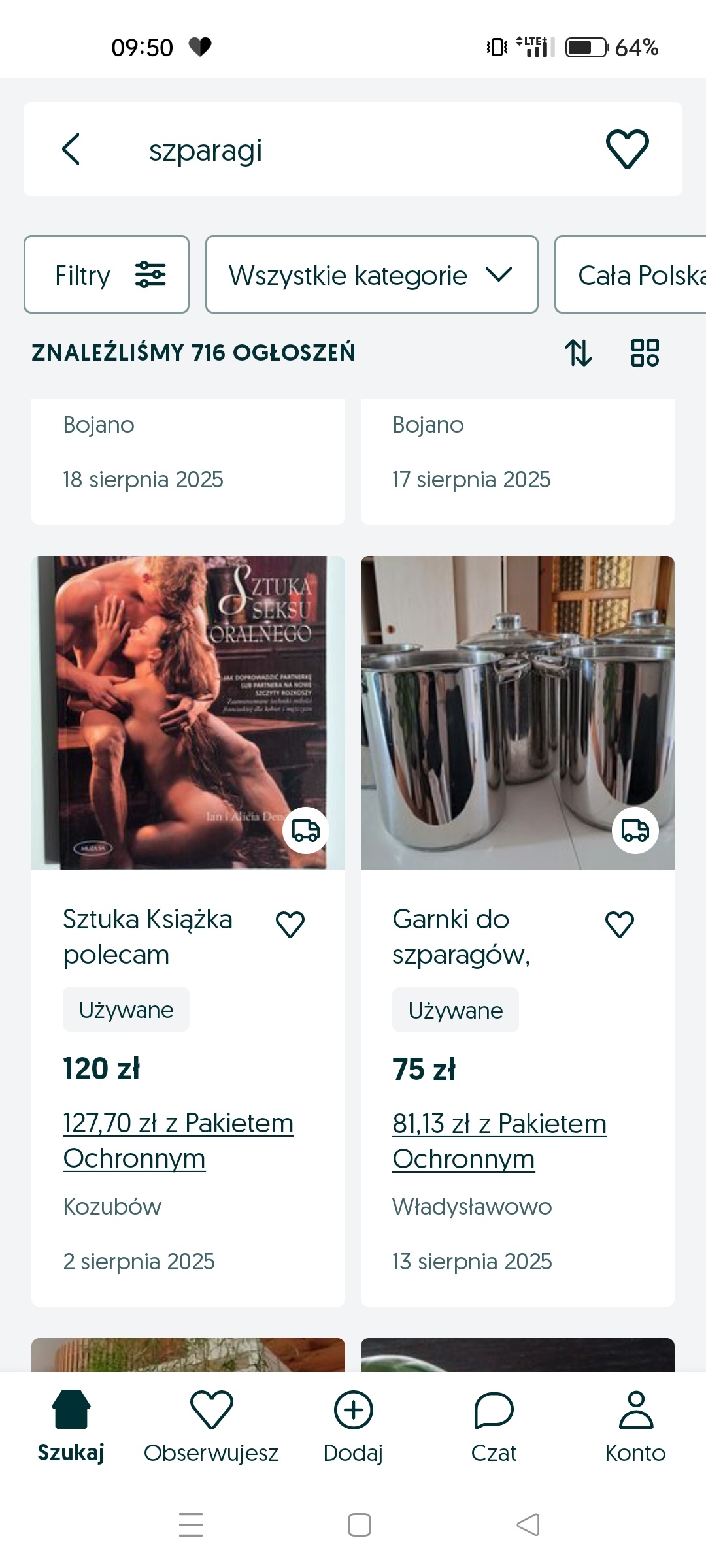706x1568 pixels.
Task: Favorite the Sztuka Książka polecam listing
Action: 290,924
